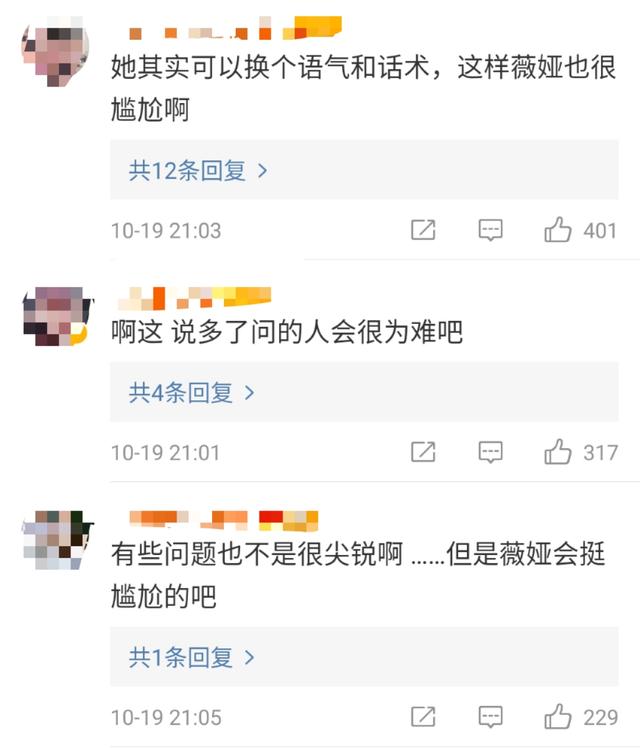Open avatar of the 啊这 commenter

(x=56, y=316)
